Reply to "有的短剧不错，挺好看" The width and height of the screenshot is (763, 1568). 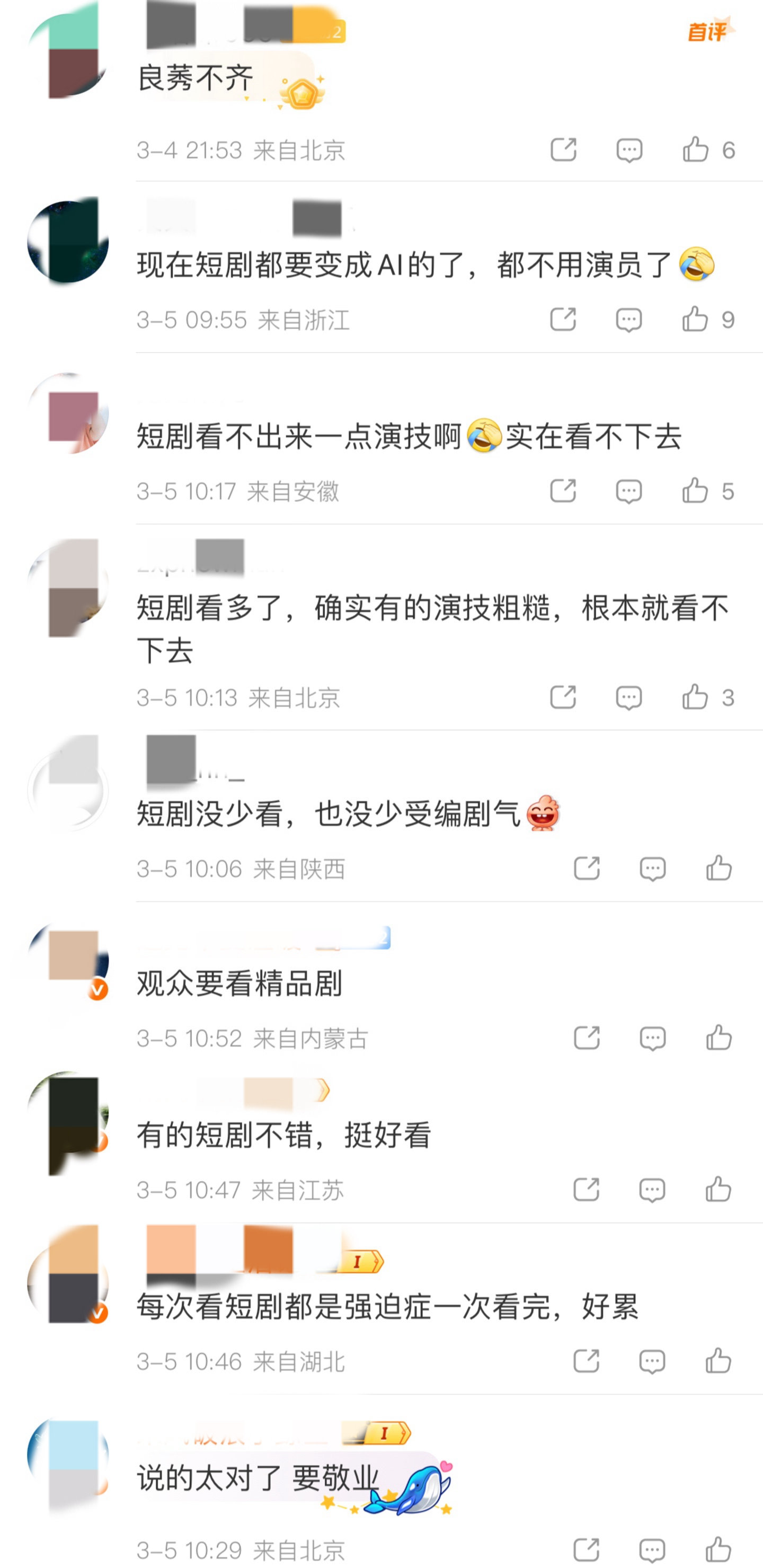coord(652,1190)
